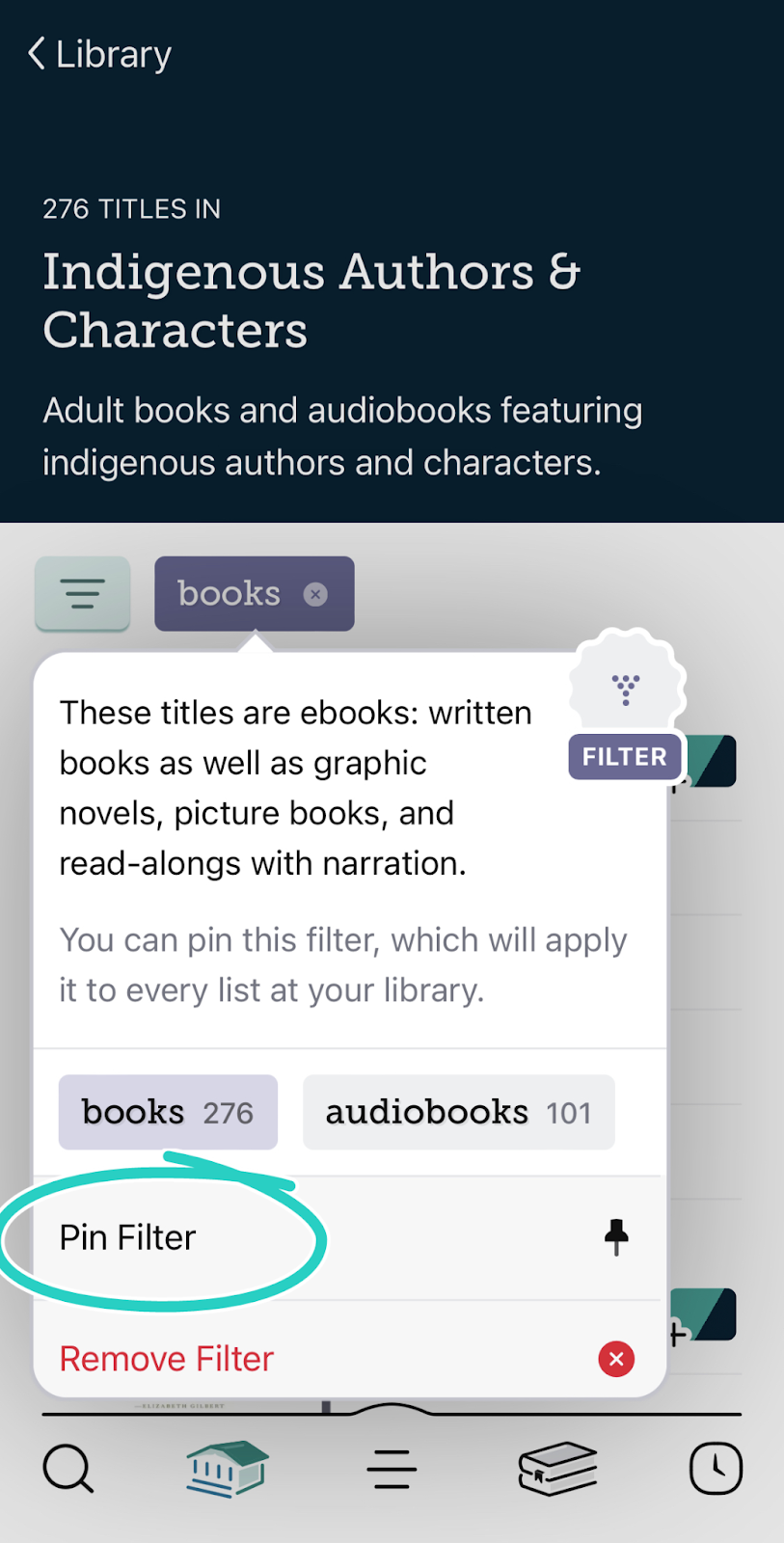Open the filter options button
Screen dimensions: 784x1543
83,593
